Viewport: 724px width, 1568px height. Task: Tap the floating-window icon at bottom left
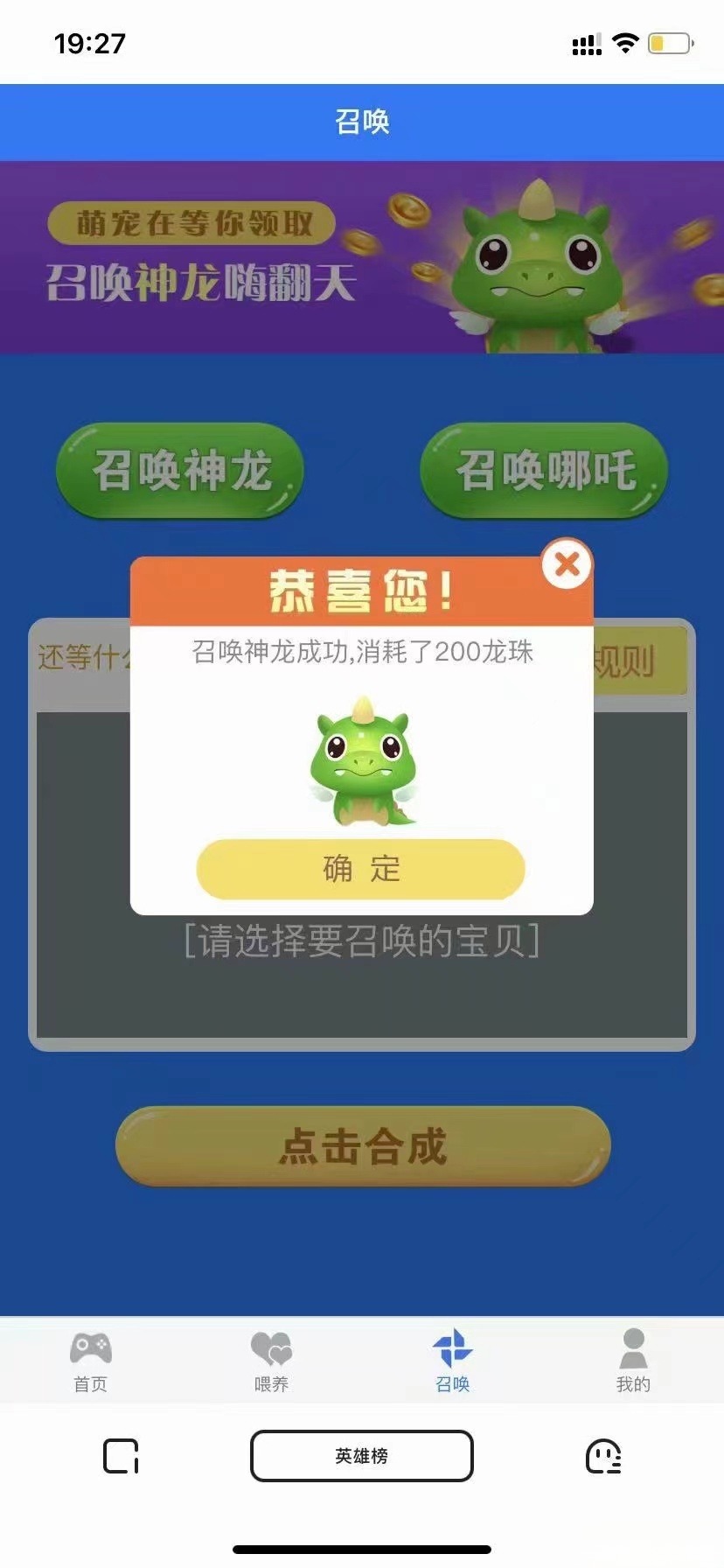click(122, 1457)
